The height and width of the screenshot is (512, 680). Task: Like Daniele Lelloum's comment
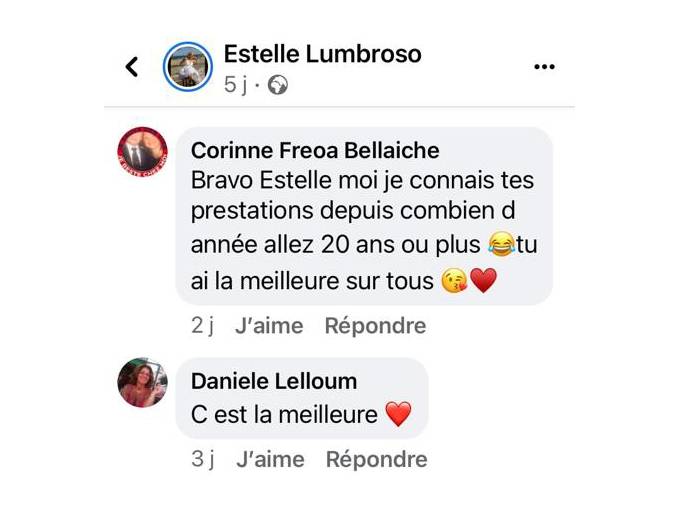(x=270, y=460)
